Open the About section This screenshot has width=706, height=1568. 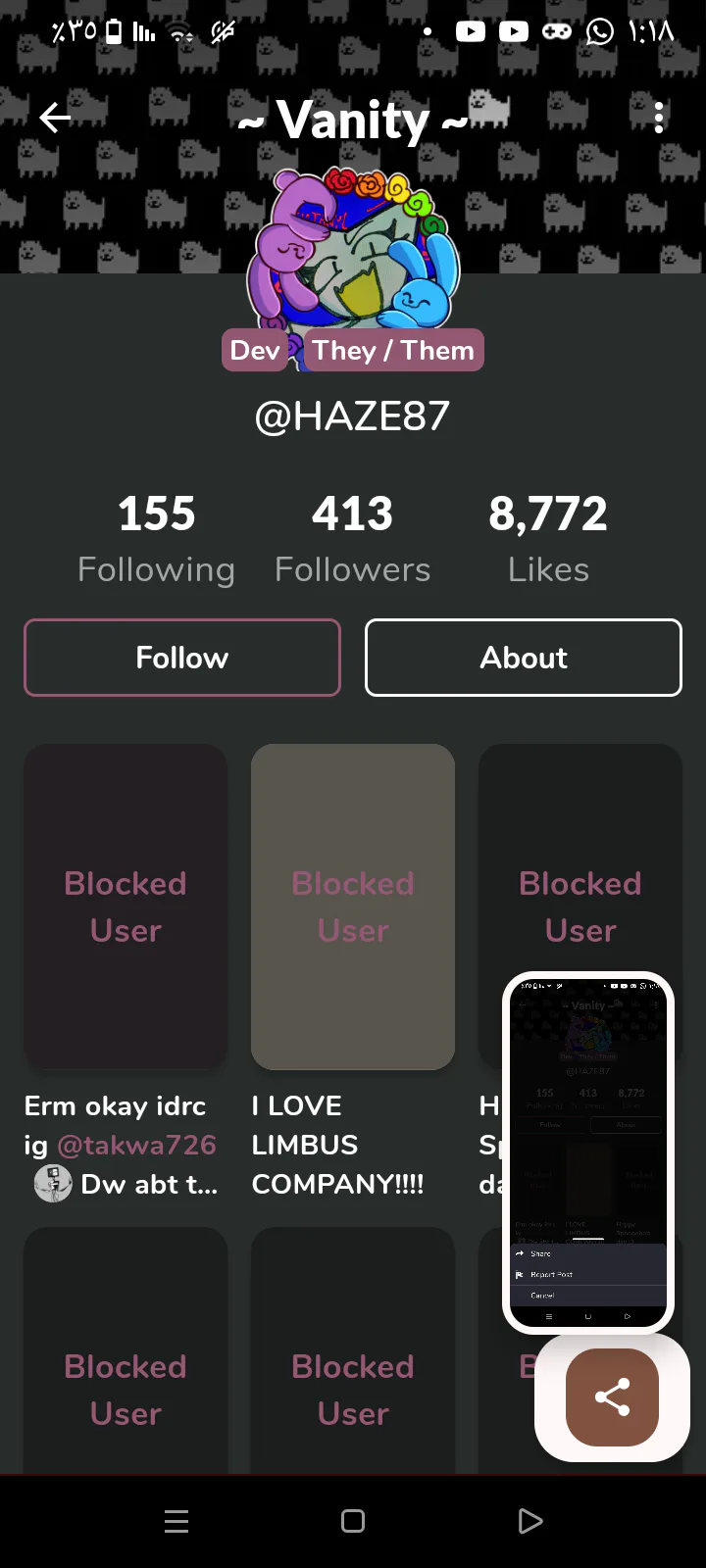[524, 658]
